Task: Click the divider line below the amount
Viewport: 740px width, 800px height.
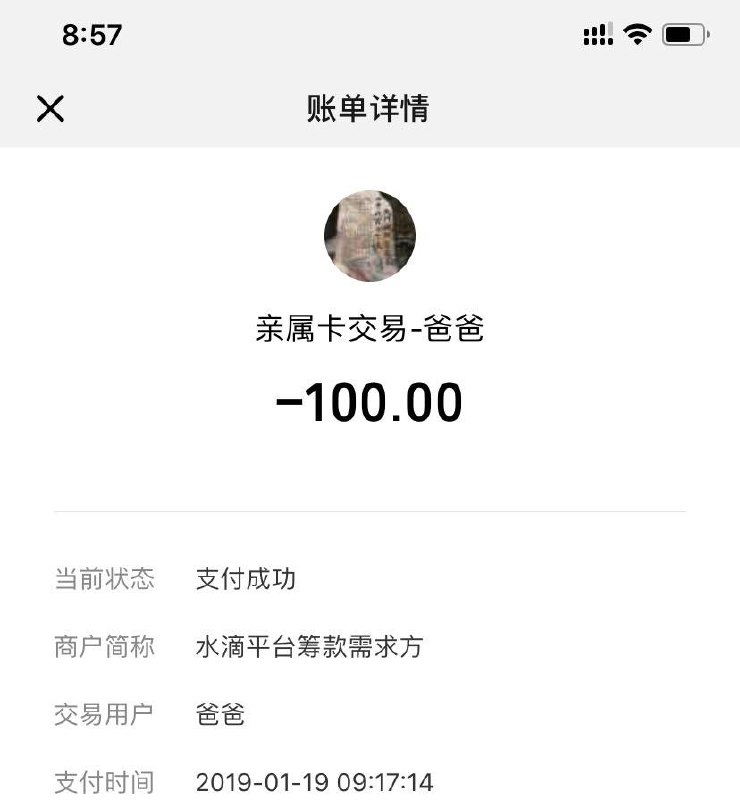Action: tap(370, 505)
